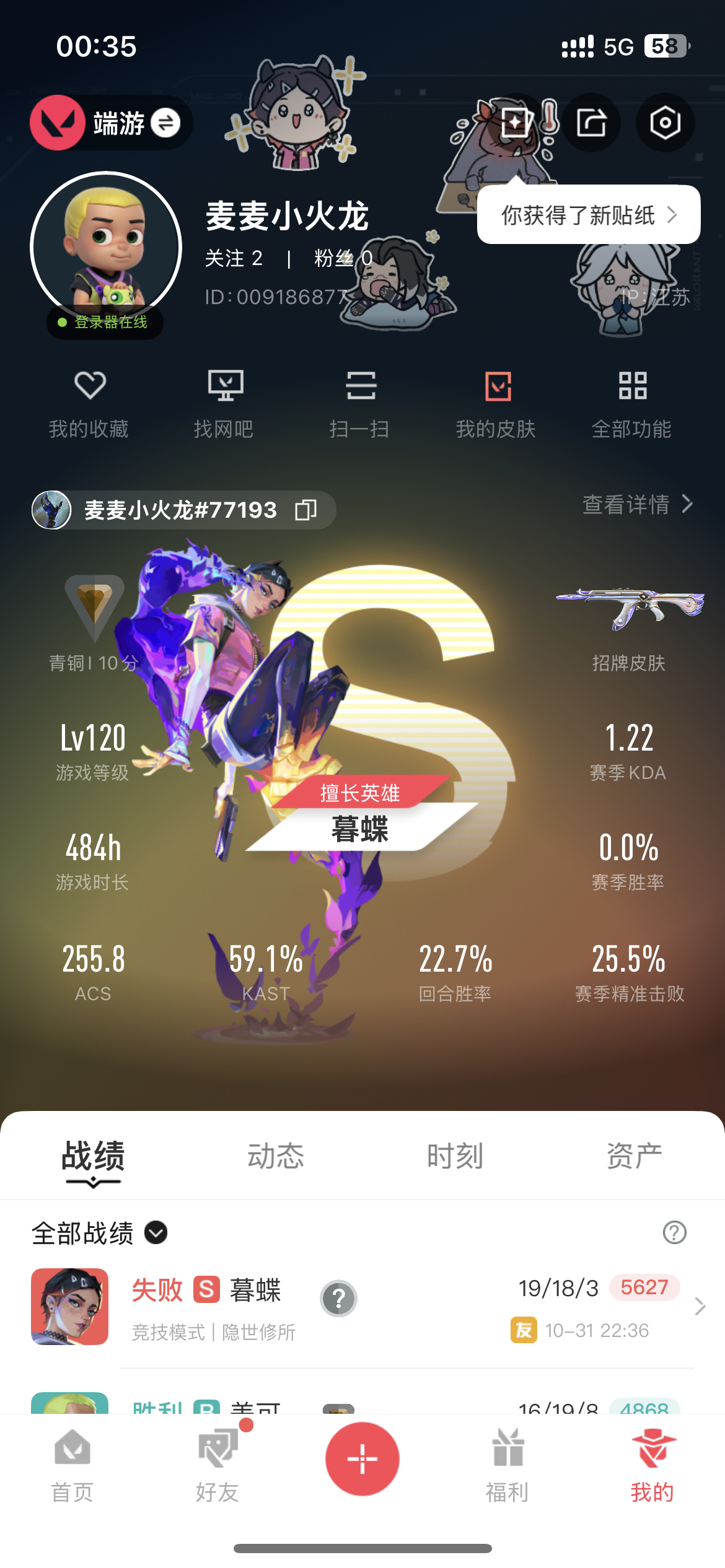
Task: Switch to the 时刻 tab
Action: pyautogui.click(x=455, y=1156)
